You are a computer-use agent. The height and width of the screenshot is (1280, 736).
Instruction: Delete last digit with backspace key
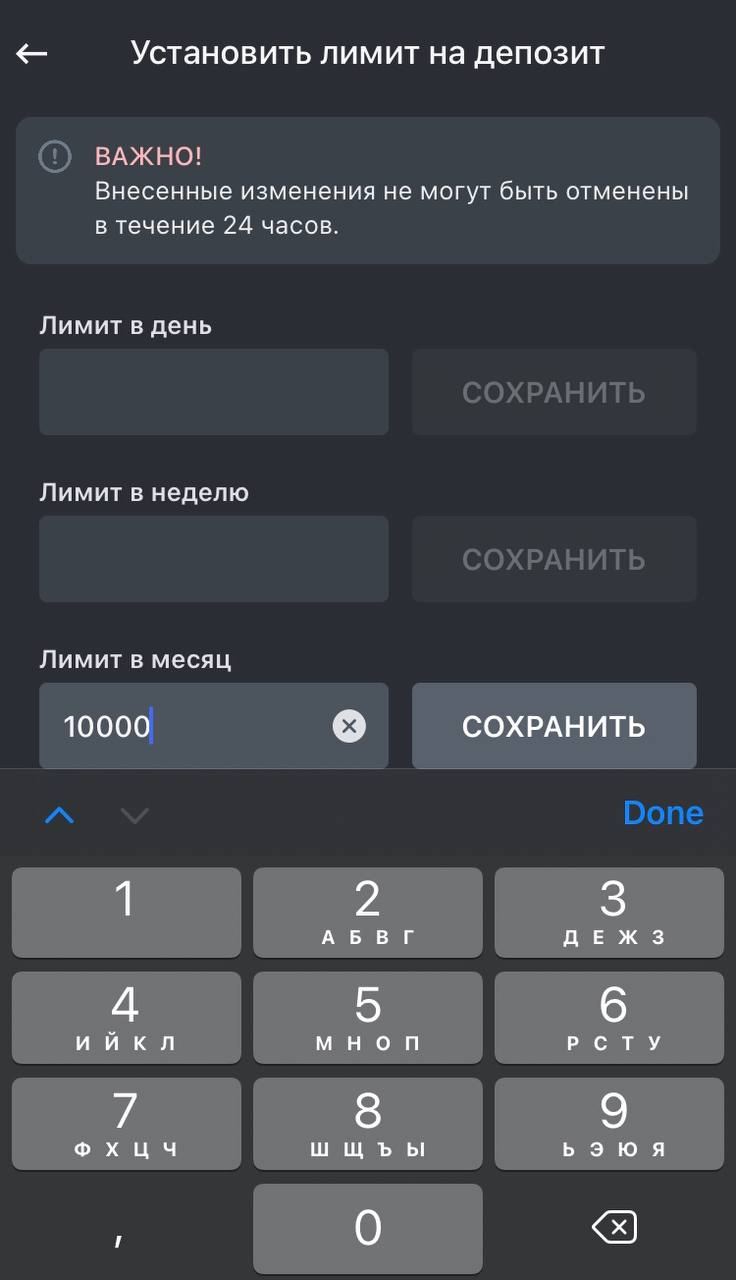613,1227
